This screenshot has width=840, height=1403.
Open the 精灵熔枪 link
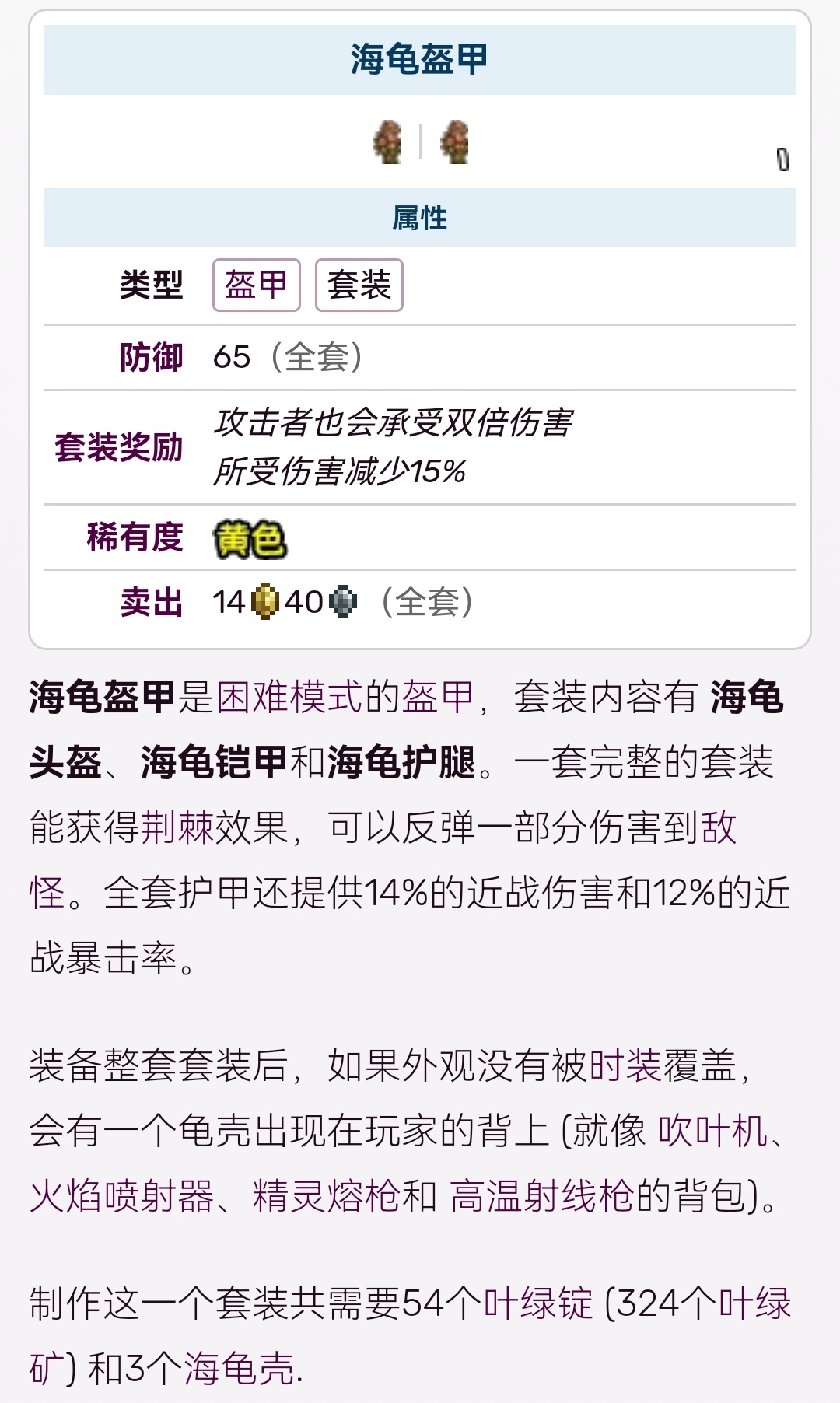click(326, 1196)
